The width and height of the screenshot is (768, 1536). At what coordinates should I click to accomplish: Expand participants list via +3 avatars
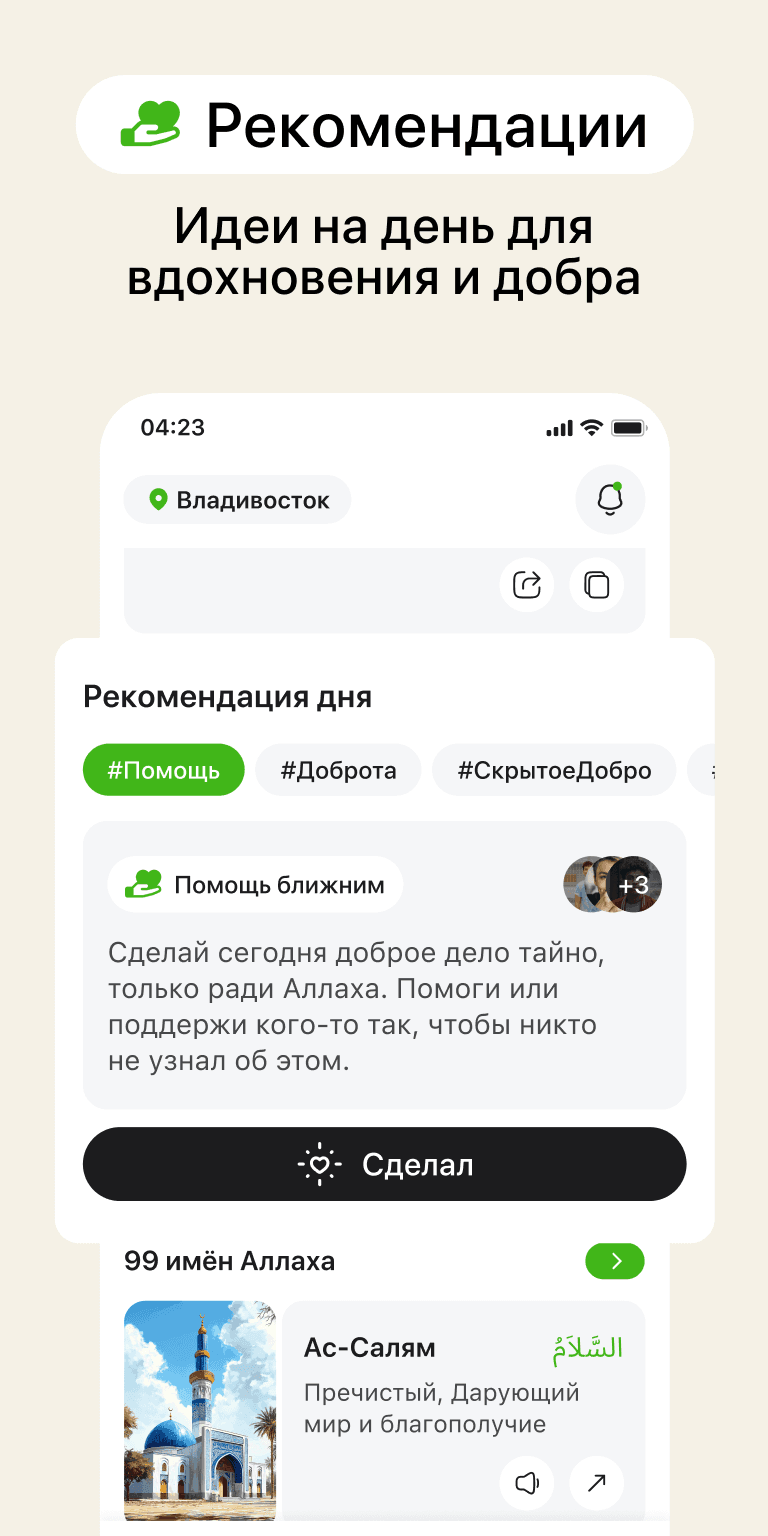coord(612,884)
